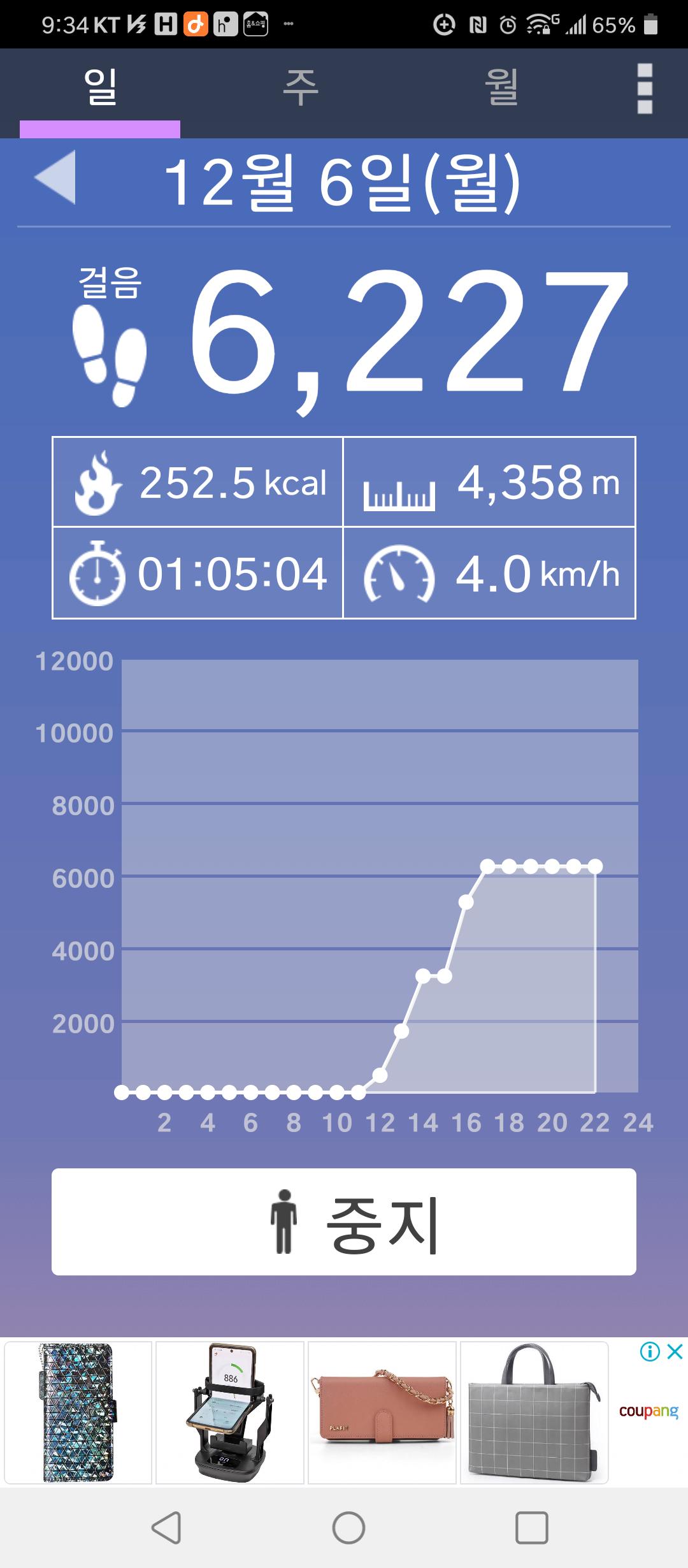The image size is (688, 1568).
Task: Open the gray checkered bag ad item
Action: click(534, 1412)
